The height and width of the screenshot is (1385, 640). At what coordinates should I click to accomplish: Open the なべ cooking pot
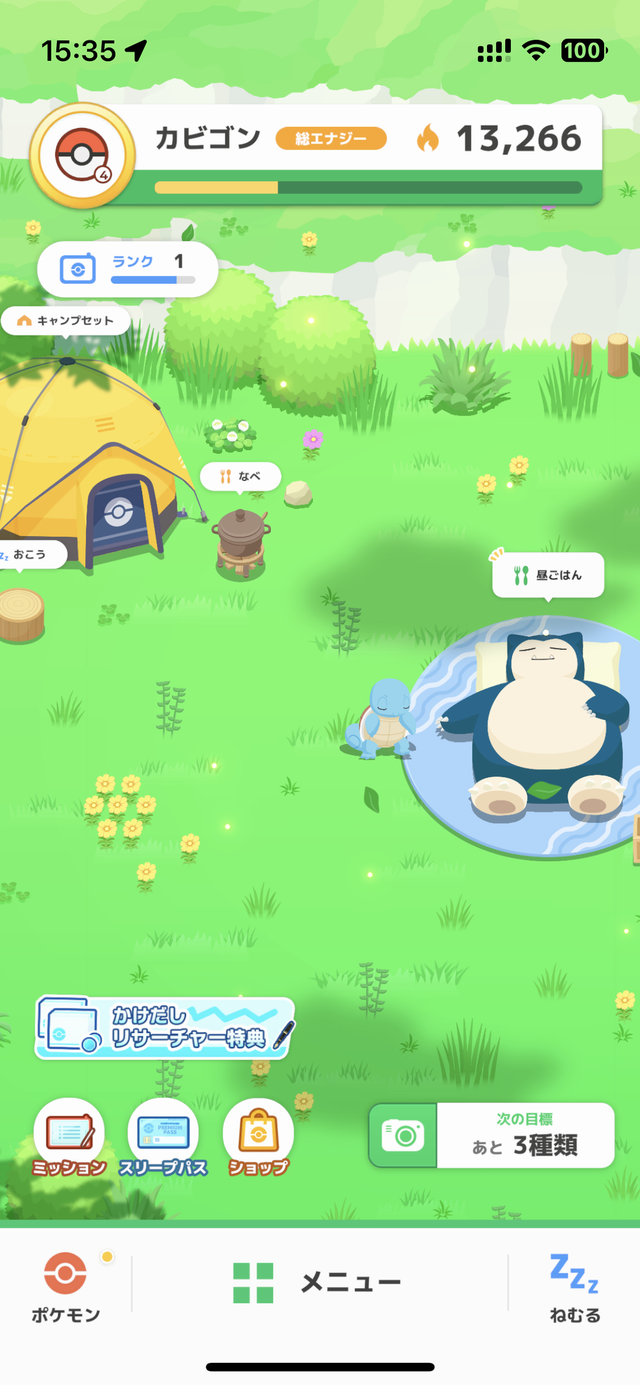[x=240, y=477]
